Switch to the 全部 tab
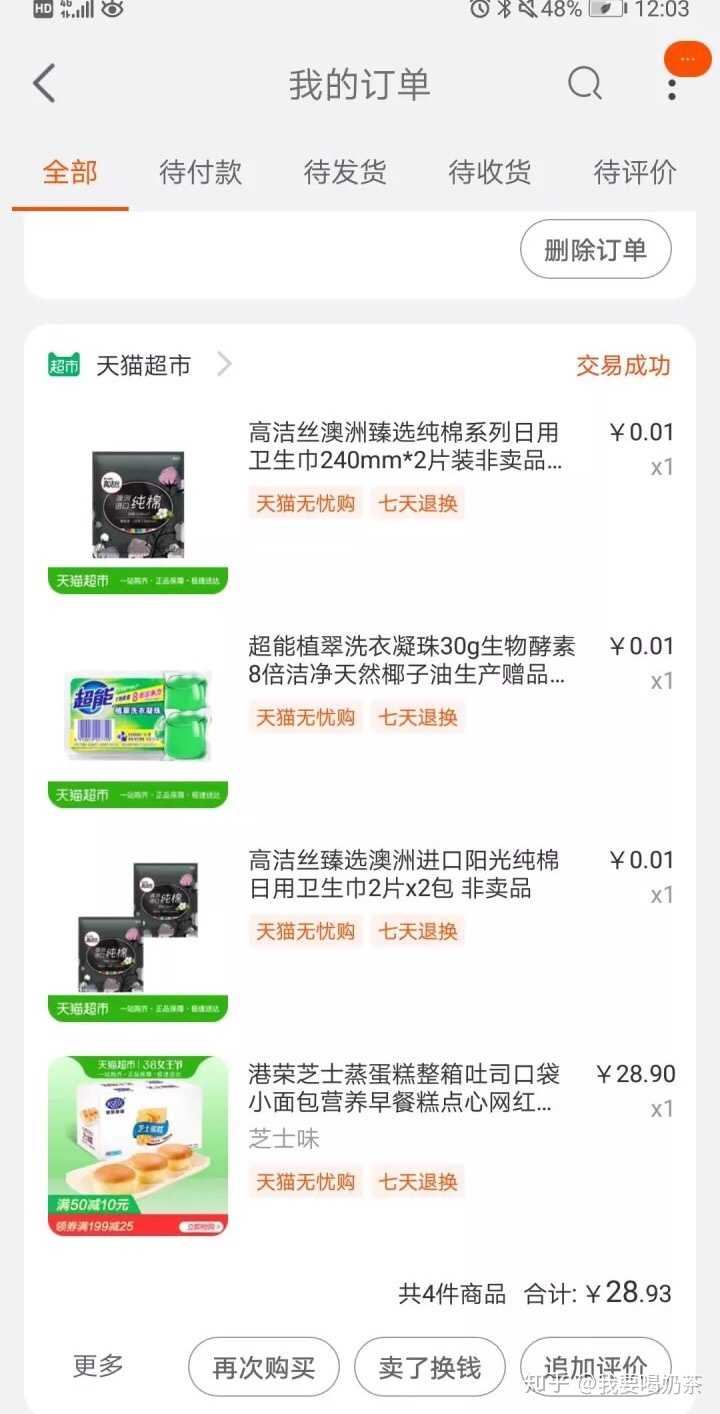 click(x=70, y=172)
